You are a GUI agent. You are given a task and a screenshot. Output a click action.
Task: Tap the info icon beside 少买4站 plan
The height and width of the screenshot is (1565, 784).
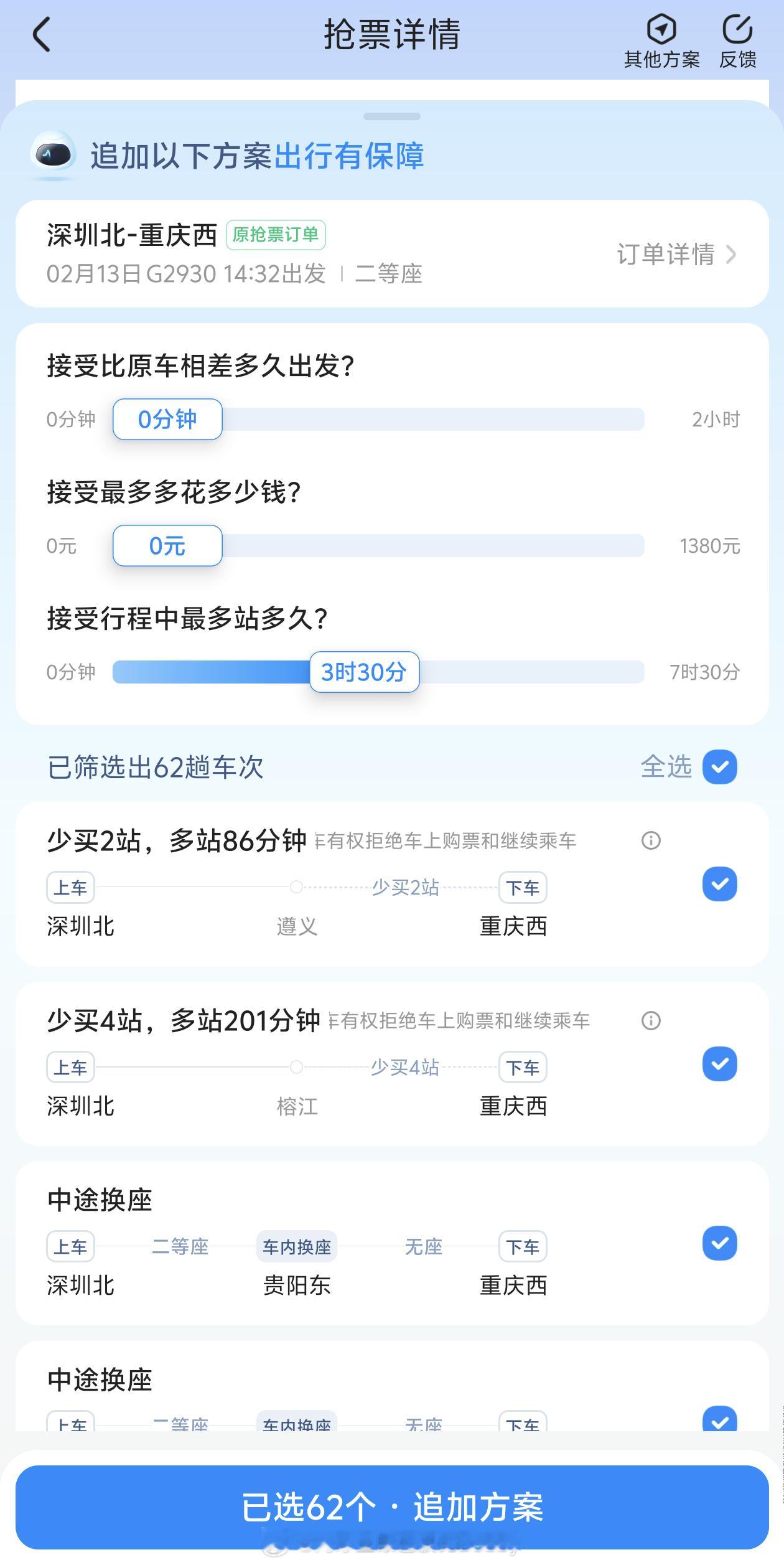(x=650, y=1021)
